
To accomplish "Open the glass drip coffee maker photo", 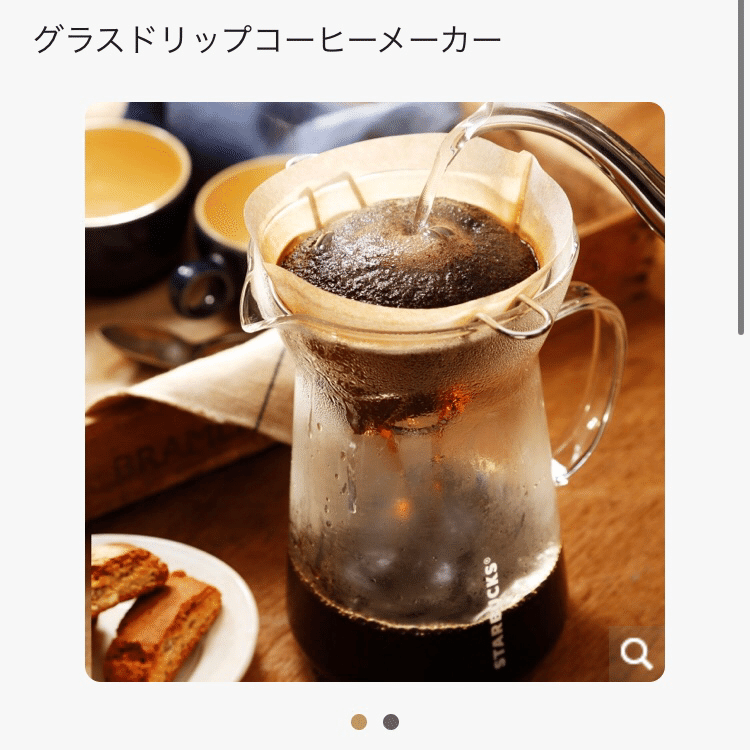I will (375, 392).
